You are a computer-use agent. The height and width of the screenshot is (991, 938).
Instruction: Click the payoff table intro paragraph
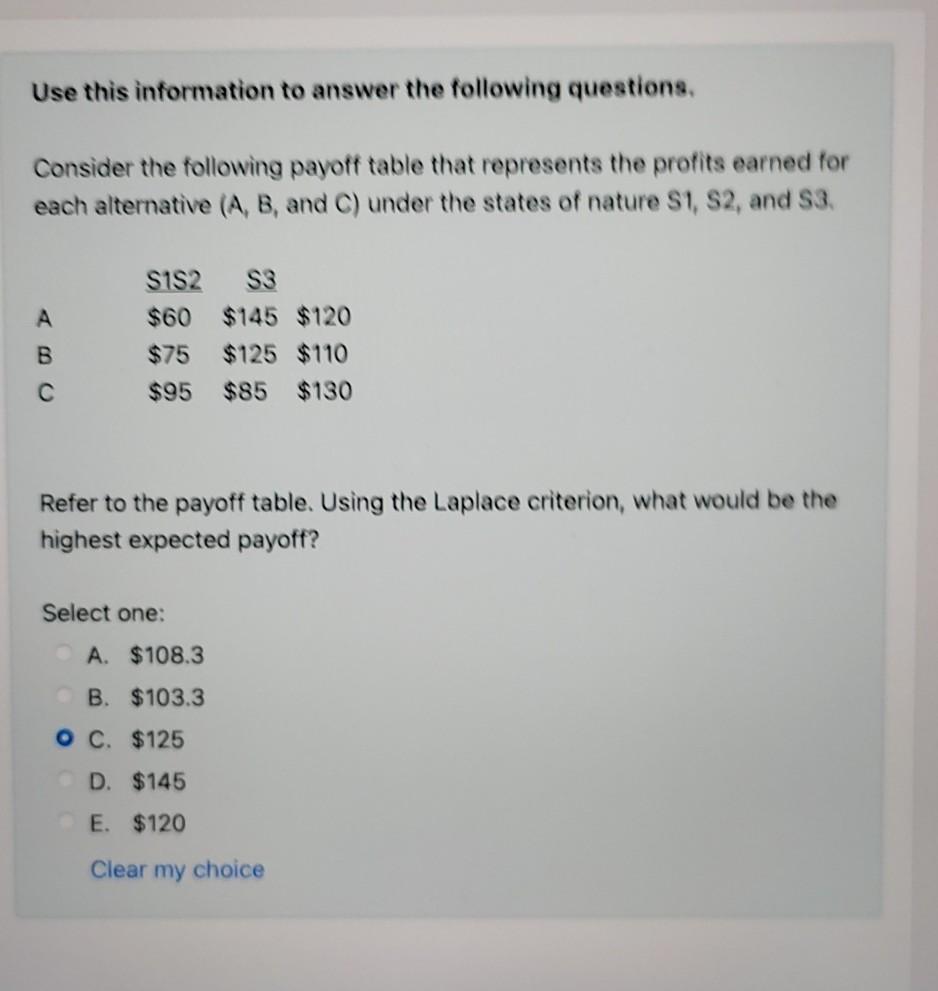[x=440, y=183]
